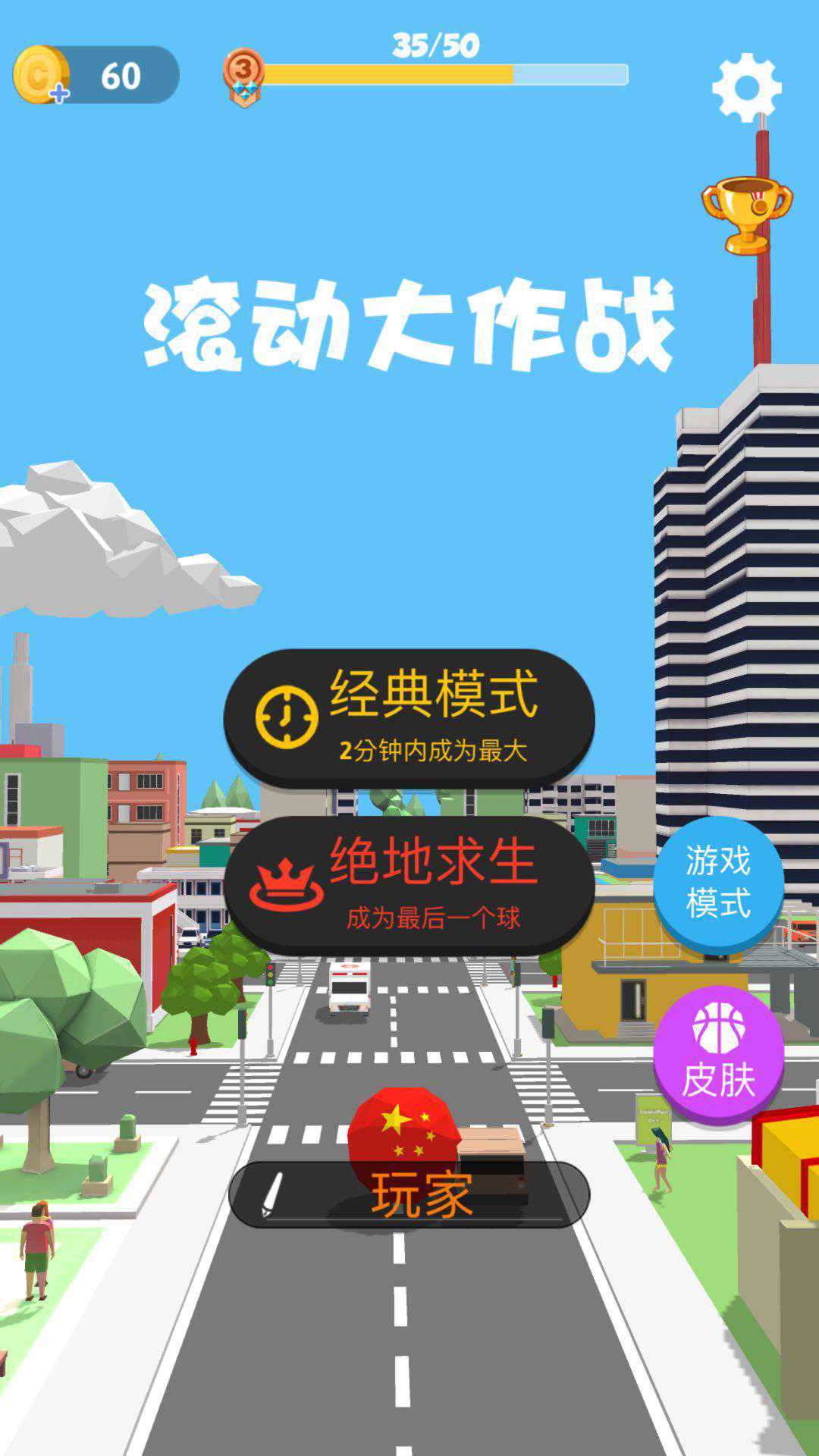Start 经典模式 classic mode
This screenshot has width=819, height=1456.
tap(409, 717)
